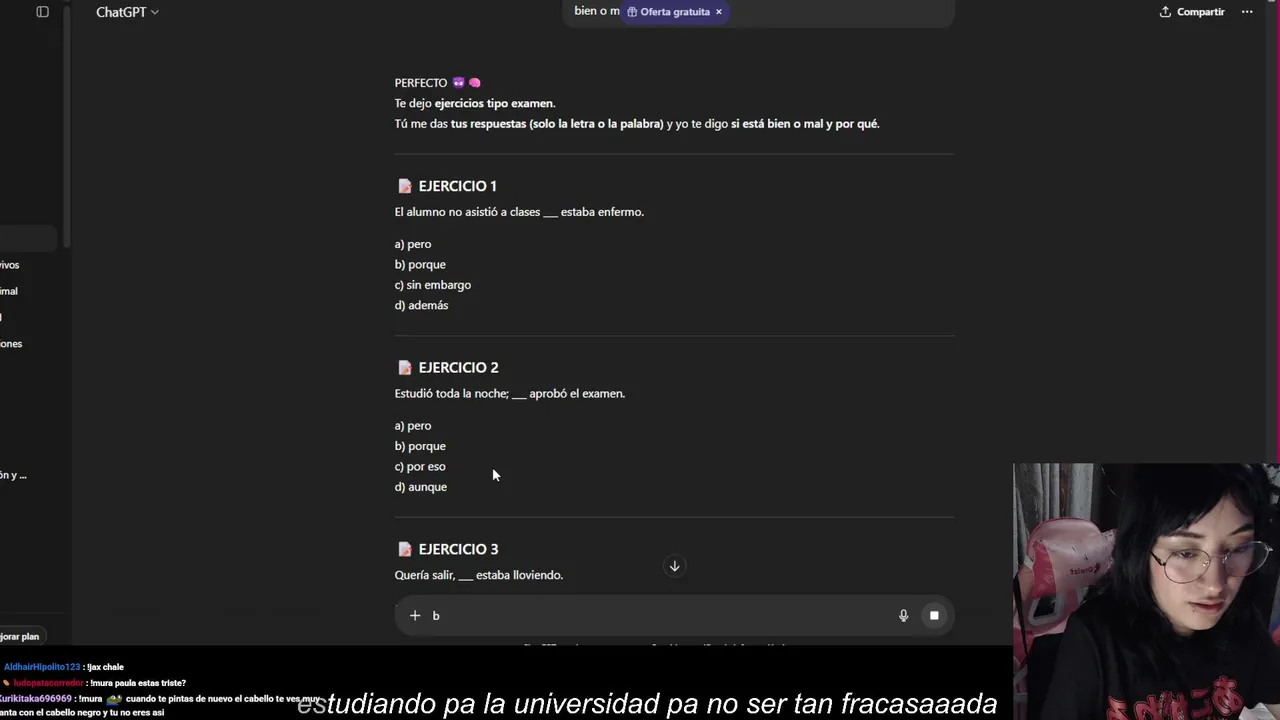Image resolution: width=1280 pixels, height=720 pixels.
Task: Open the Oferta gratuita chip
Action: pos(668,12)
